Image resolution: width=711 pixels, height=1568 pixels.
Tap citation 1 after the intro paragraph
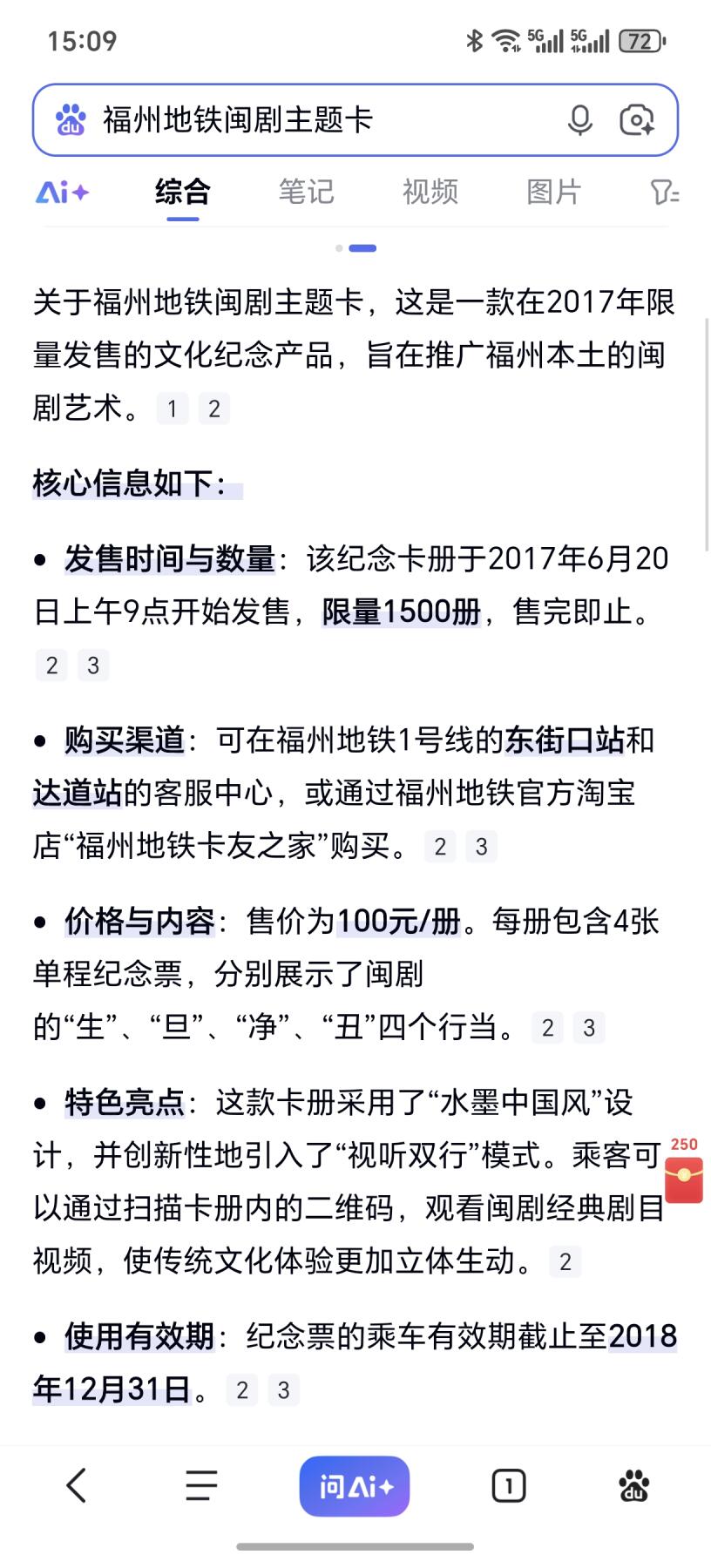pos(173,408)
